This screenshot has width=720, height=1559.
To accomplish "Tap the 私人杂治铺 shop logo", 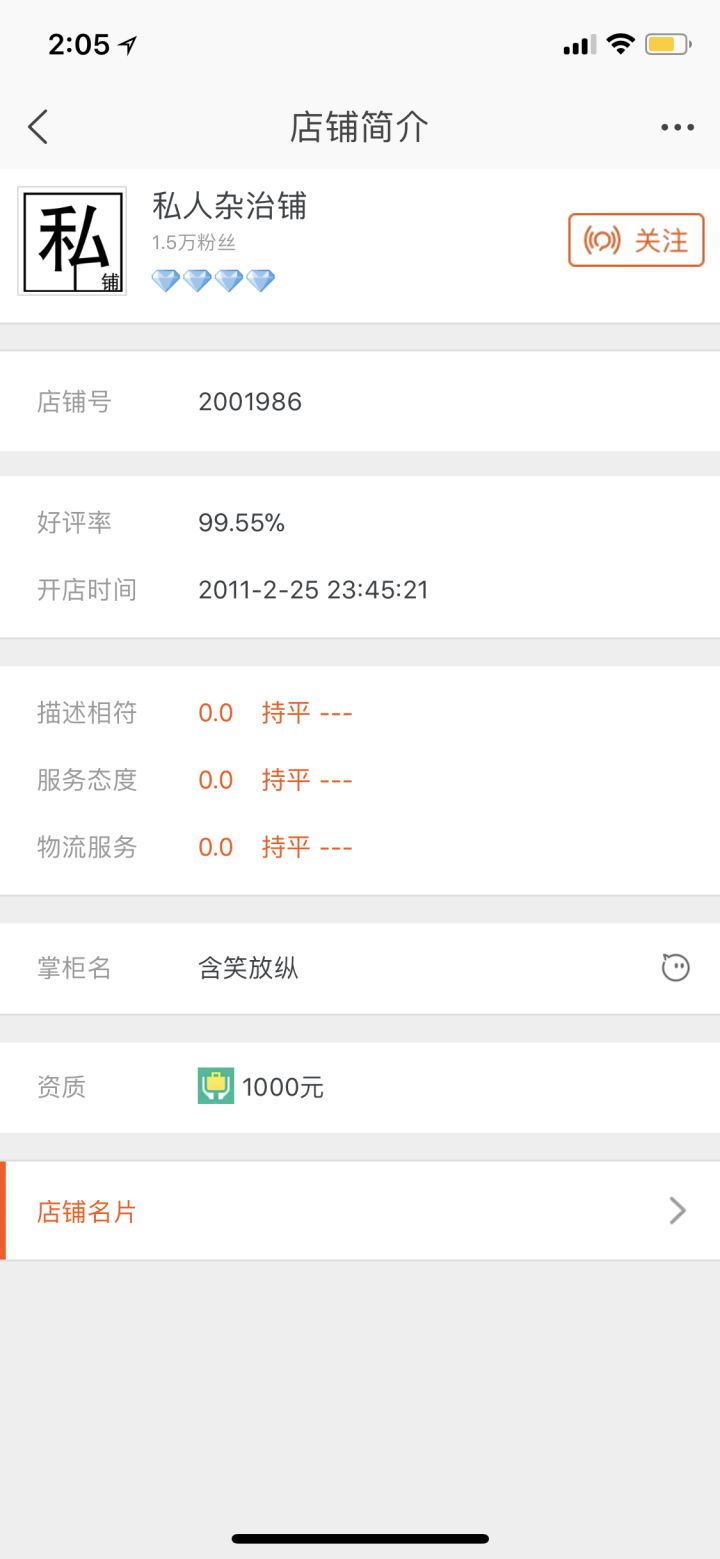I will (x=72, y=241).
